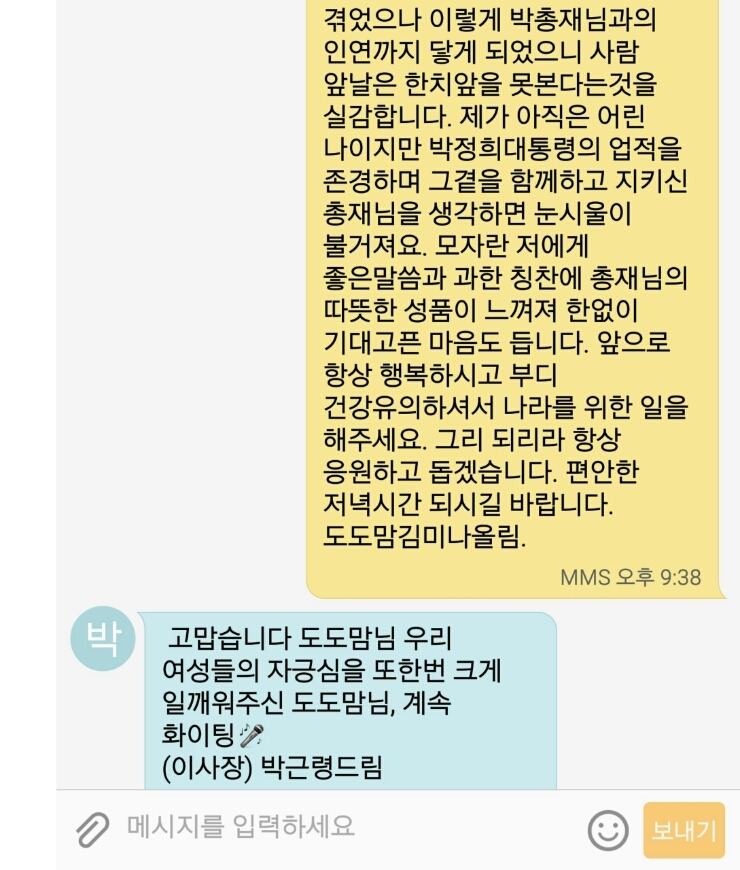Open the emoji smiley picker
The height and width of the screenshot is (870, 740).
point(608,830)
